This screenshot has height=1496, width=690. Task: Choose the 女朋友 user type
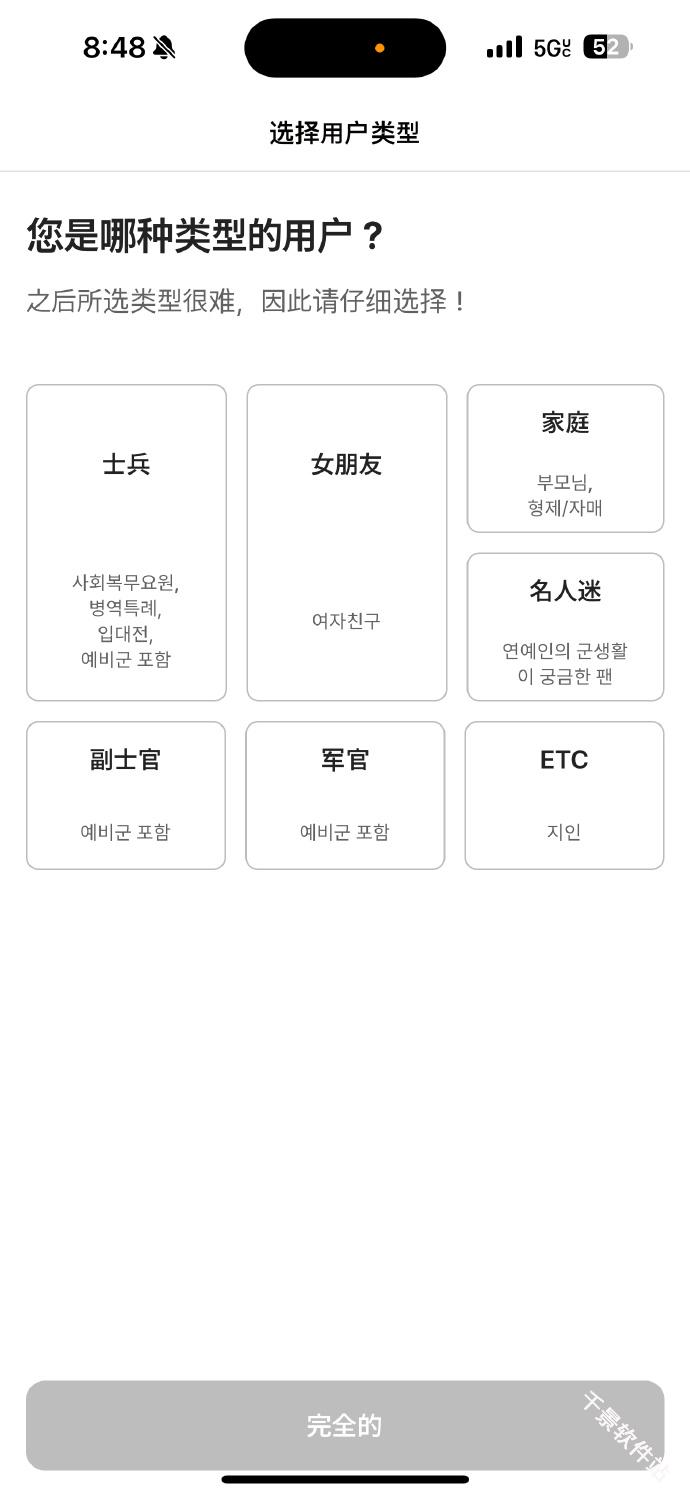click(x=346, y=542)
